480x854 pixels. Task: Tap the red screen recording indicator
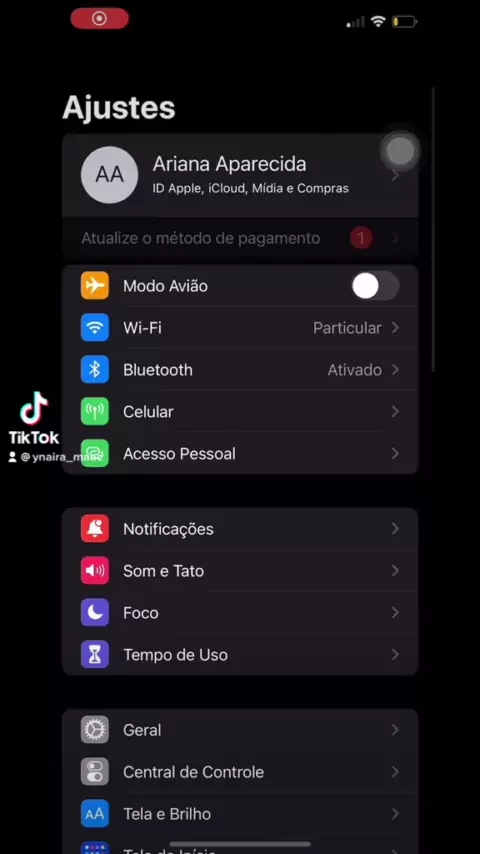pos(100,19)
